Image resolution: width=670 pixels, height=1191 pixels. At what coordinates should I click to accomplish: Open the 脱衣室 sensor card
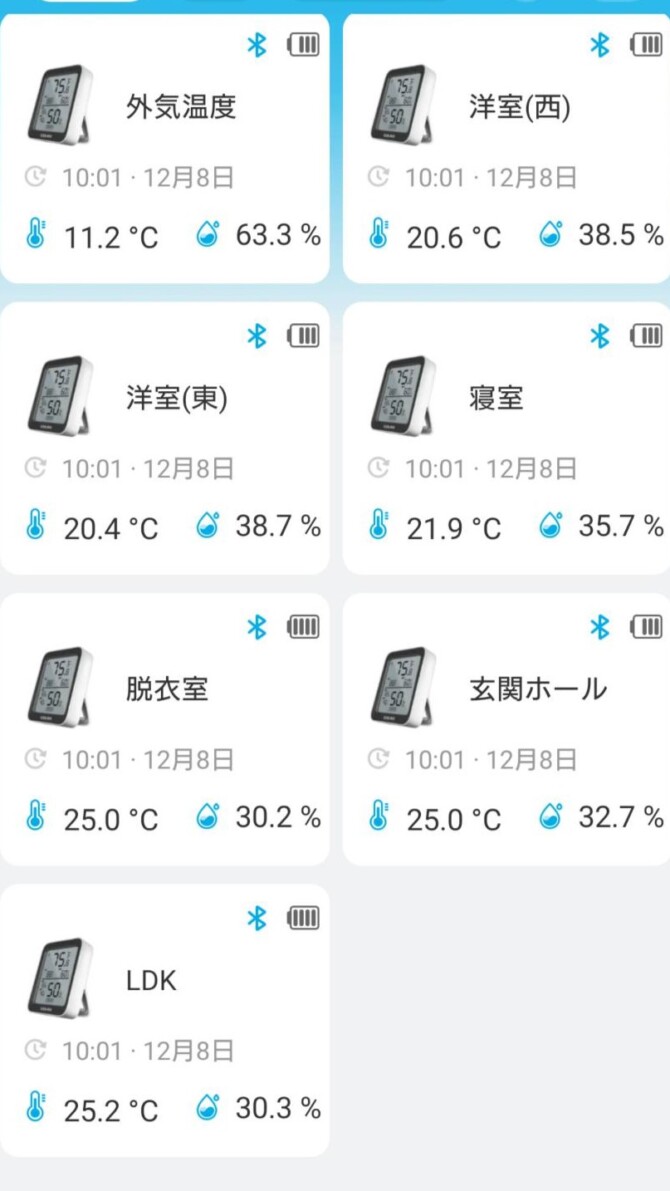tap(165, 729)
